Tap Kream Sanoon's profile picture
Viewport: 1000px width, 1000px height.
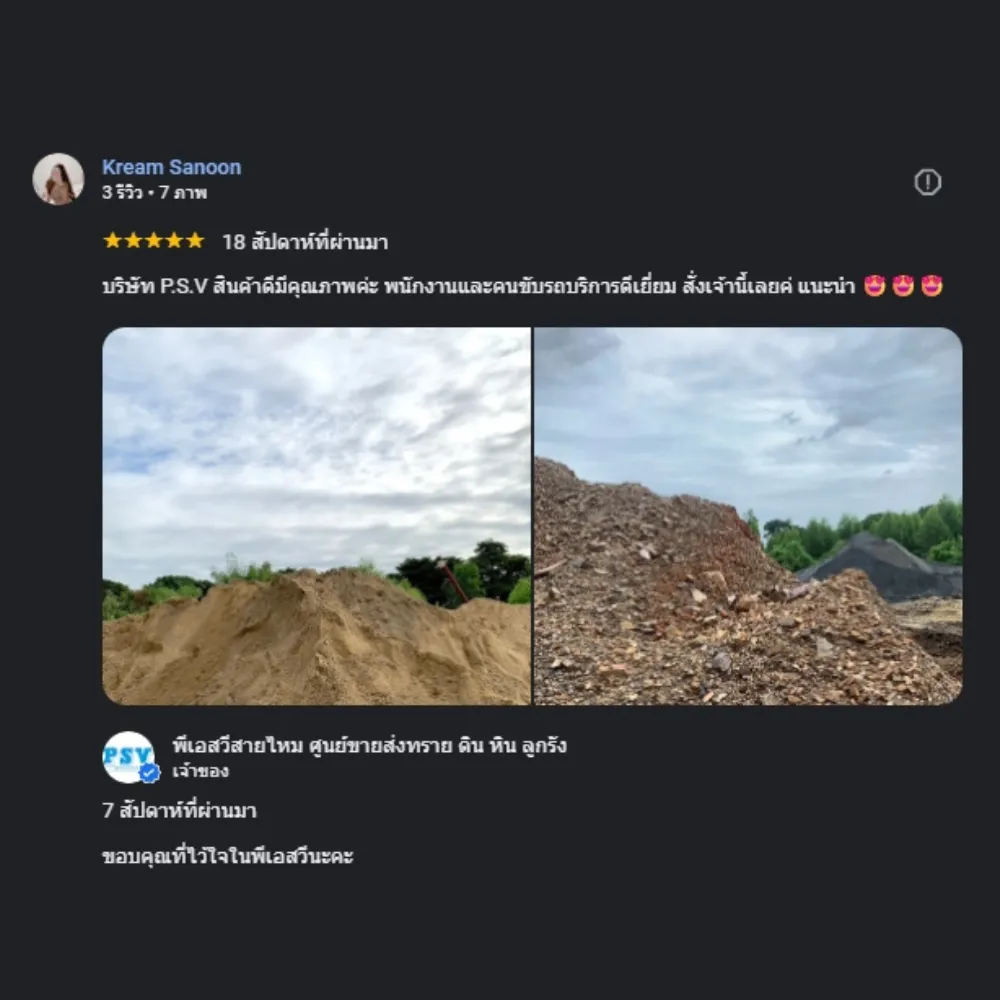point(58,179)
